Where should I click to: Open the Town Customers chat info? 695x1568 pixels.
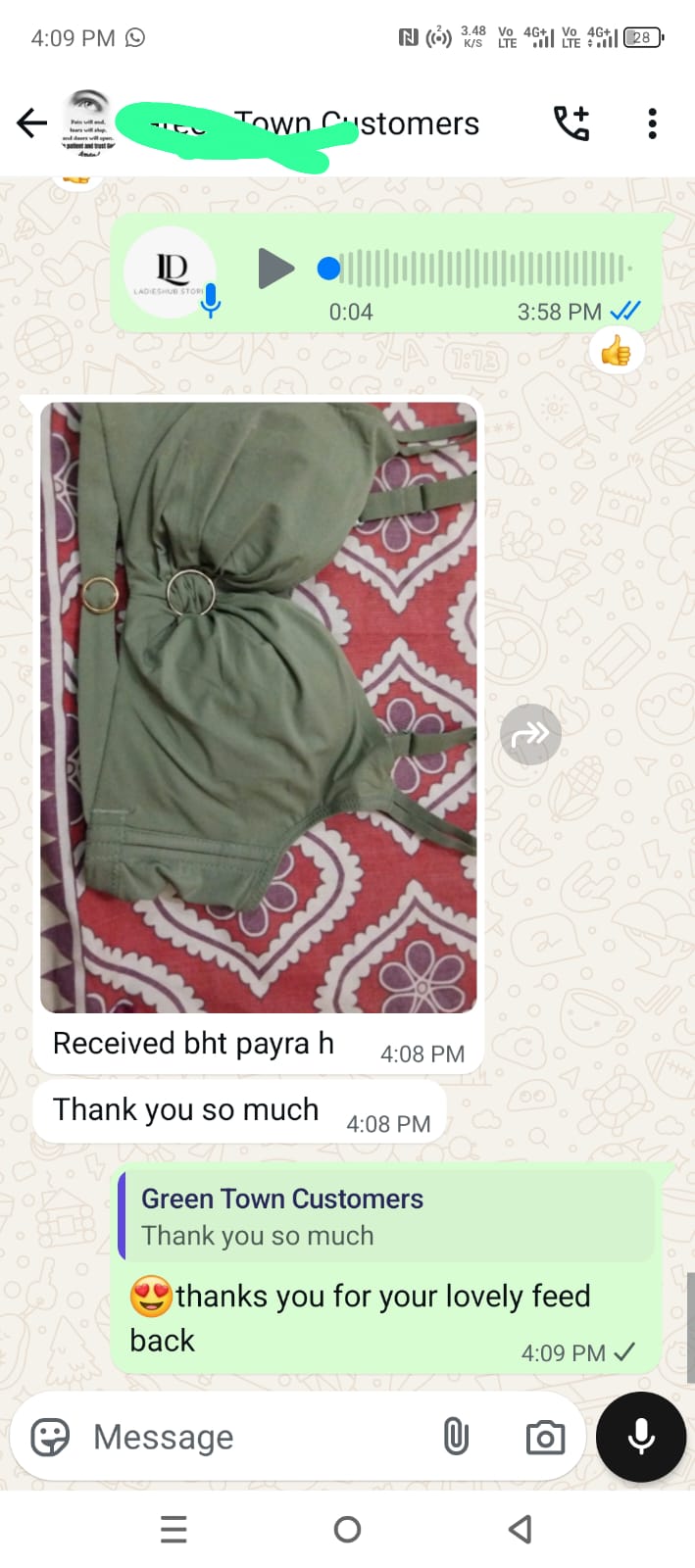pos(353,123)
